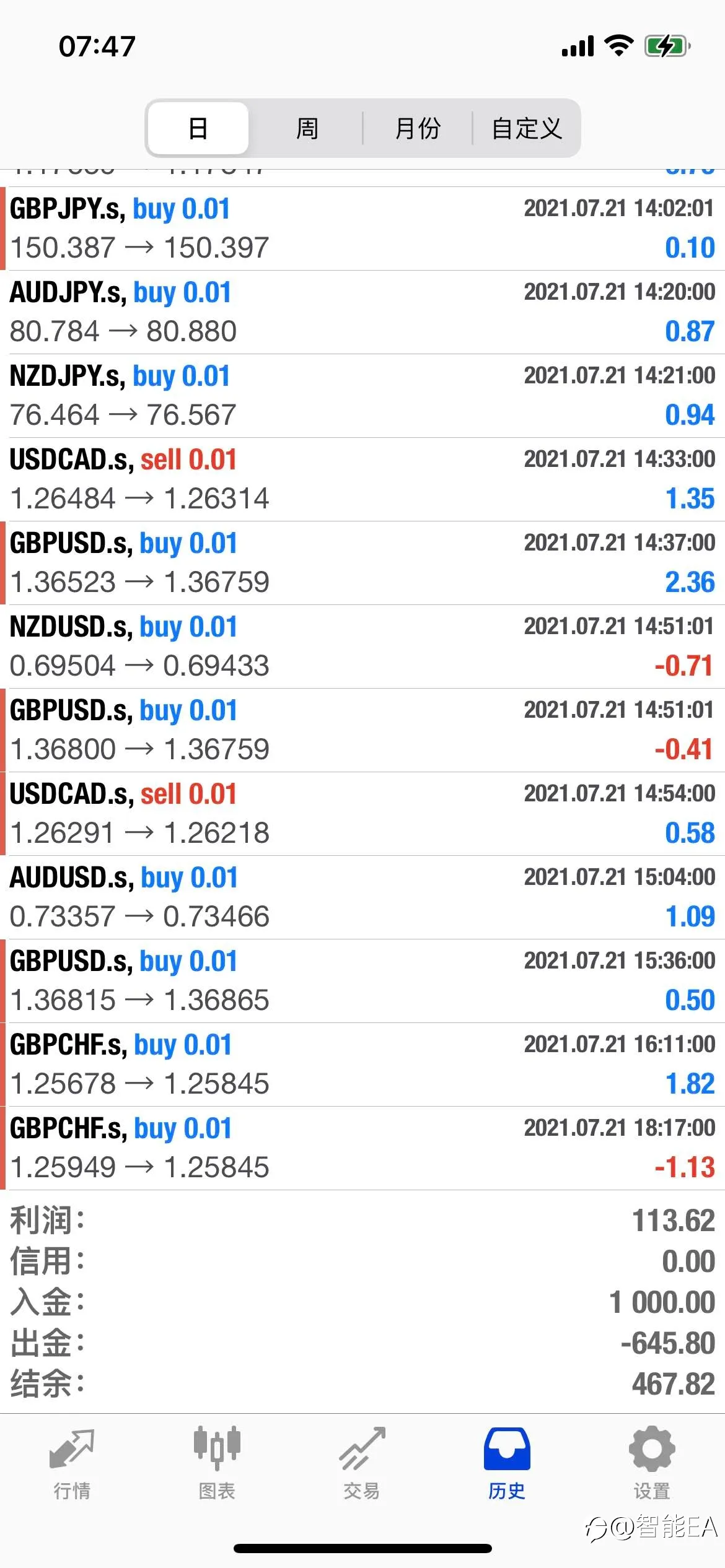Tap the 历史 history tab

tap(507, 1465)
